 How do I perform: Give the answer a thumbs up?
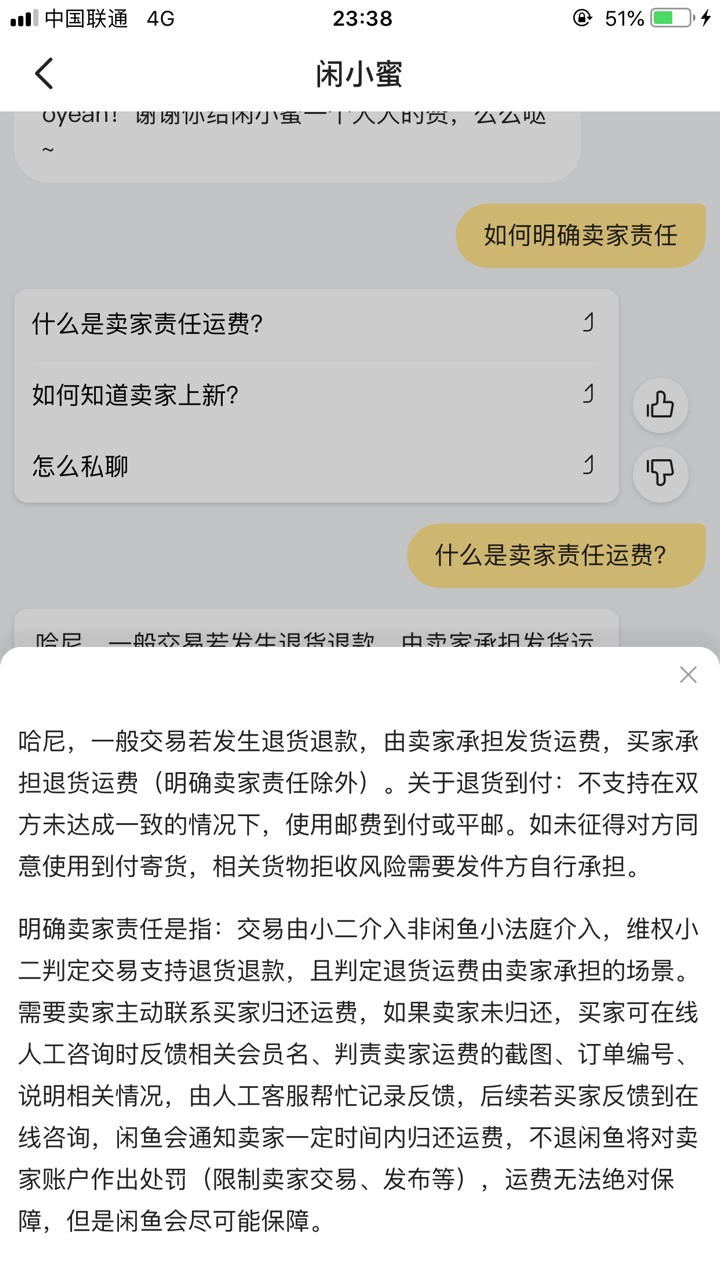click(660, 406)
